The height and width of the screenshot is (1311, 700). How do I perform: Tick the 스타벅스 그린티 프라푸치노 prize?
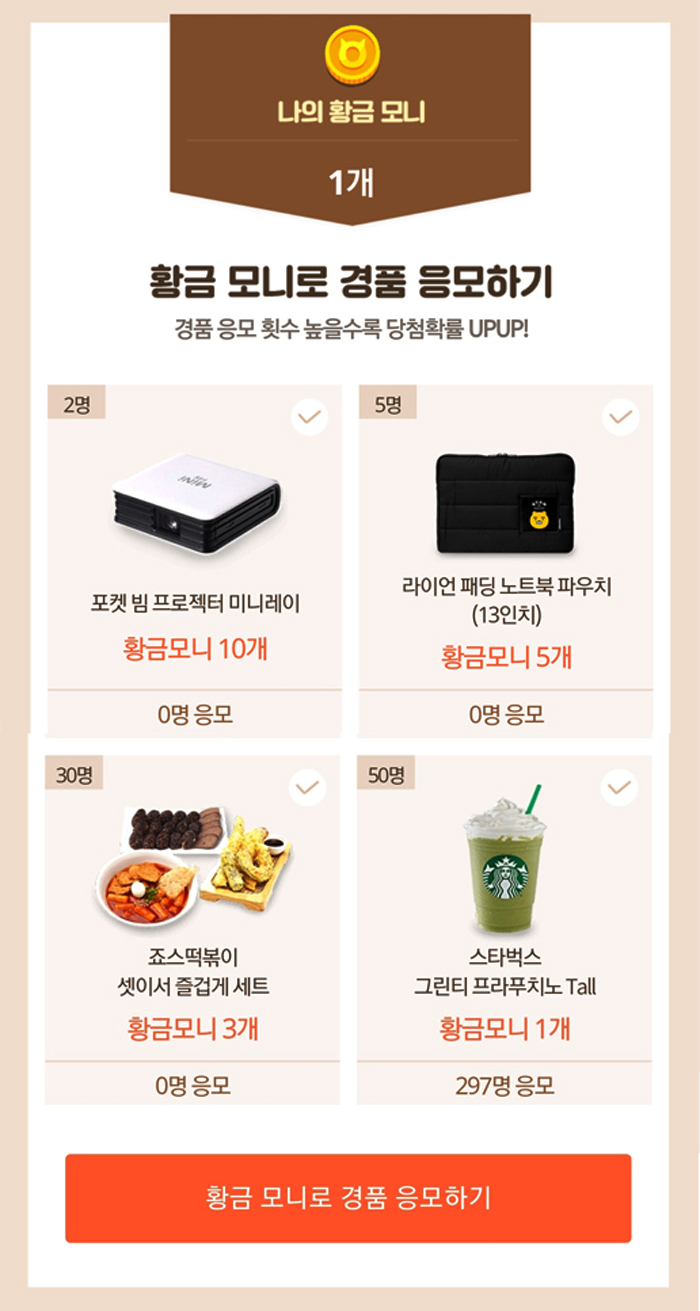coord(620,787)
